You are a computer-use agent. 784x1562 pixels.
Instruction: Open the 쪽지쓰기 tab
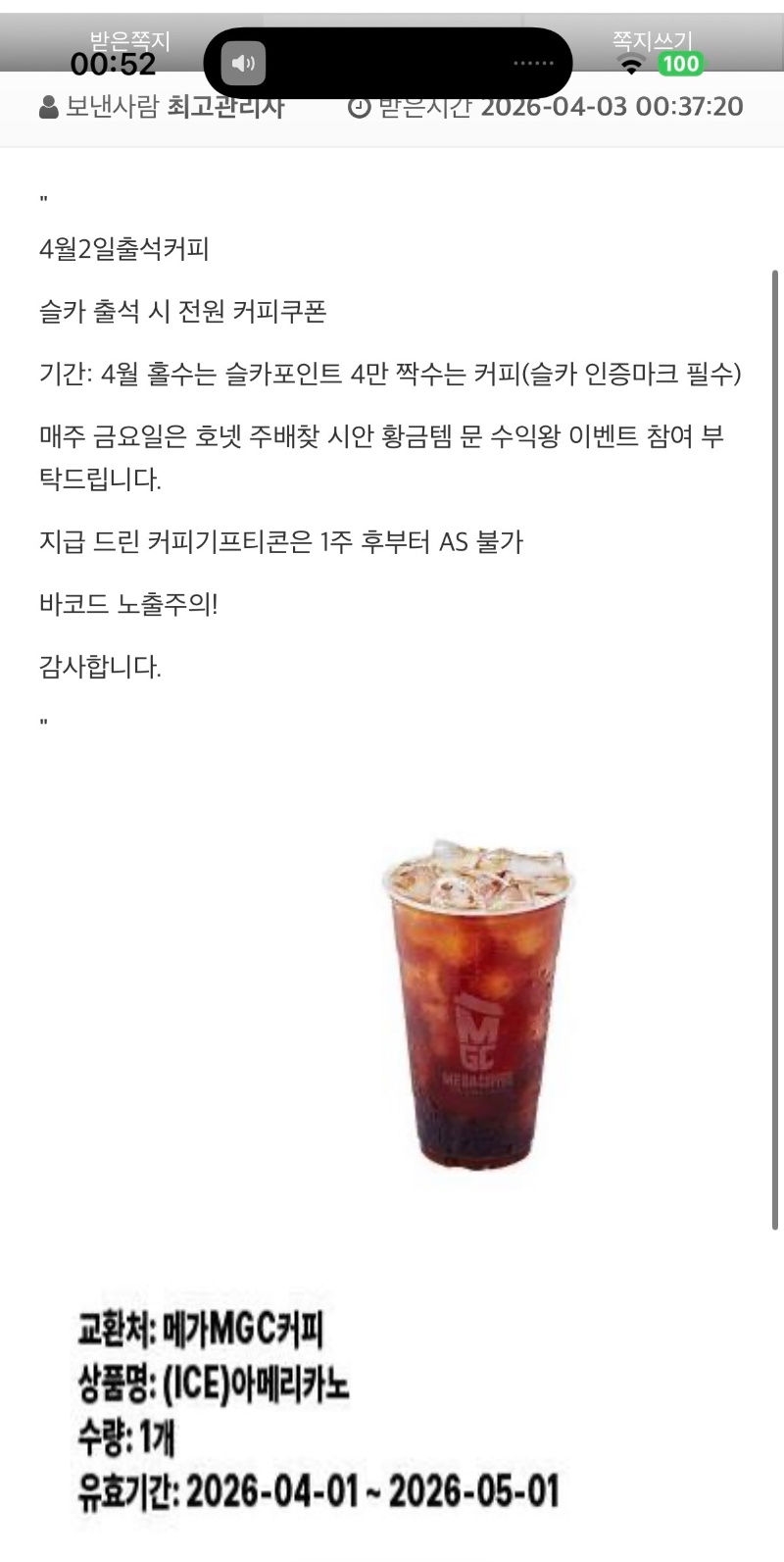(x=653, y=41)
